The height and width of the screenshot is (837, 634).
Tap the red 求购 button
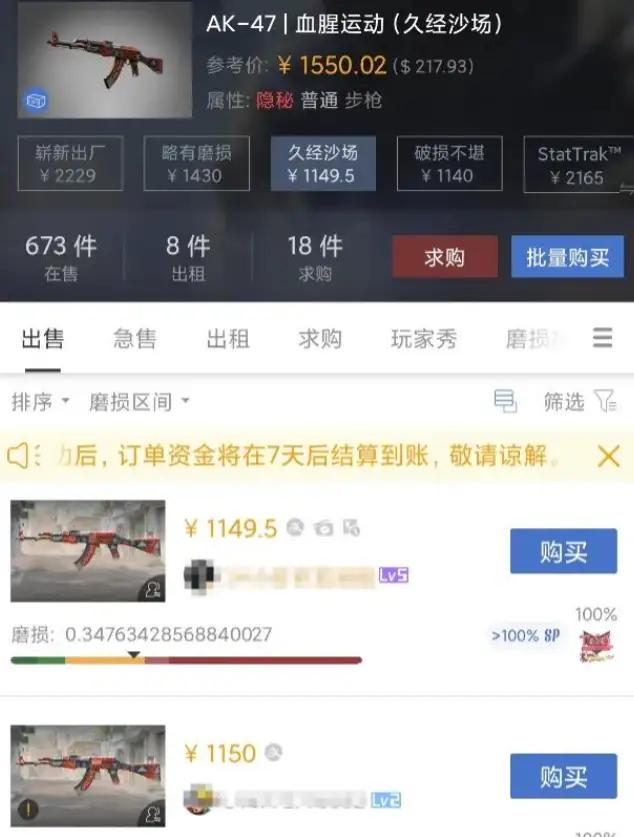[444, 257]
